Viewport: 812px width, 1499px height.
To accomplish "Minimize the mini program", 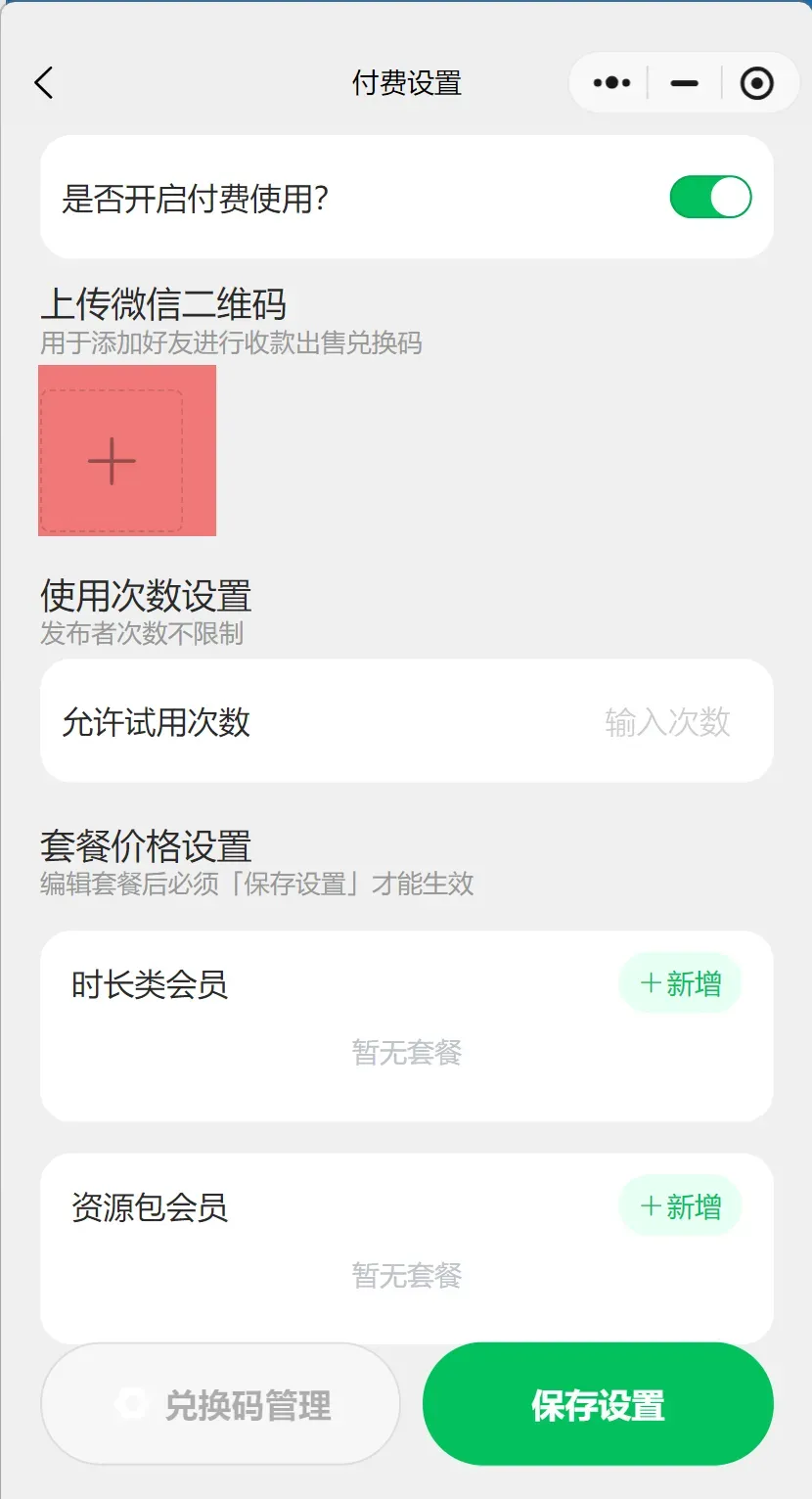I will point(685,83).
